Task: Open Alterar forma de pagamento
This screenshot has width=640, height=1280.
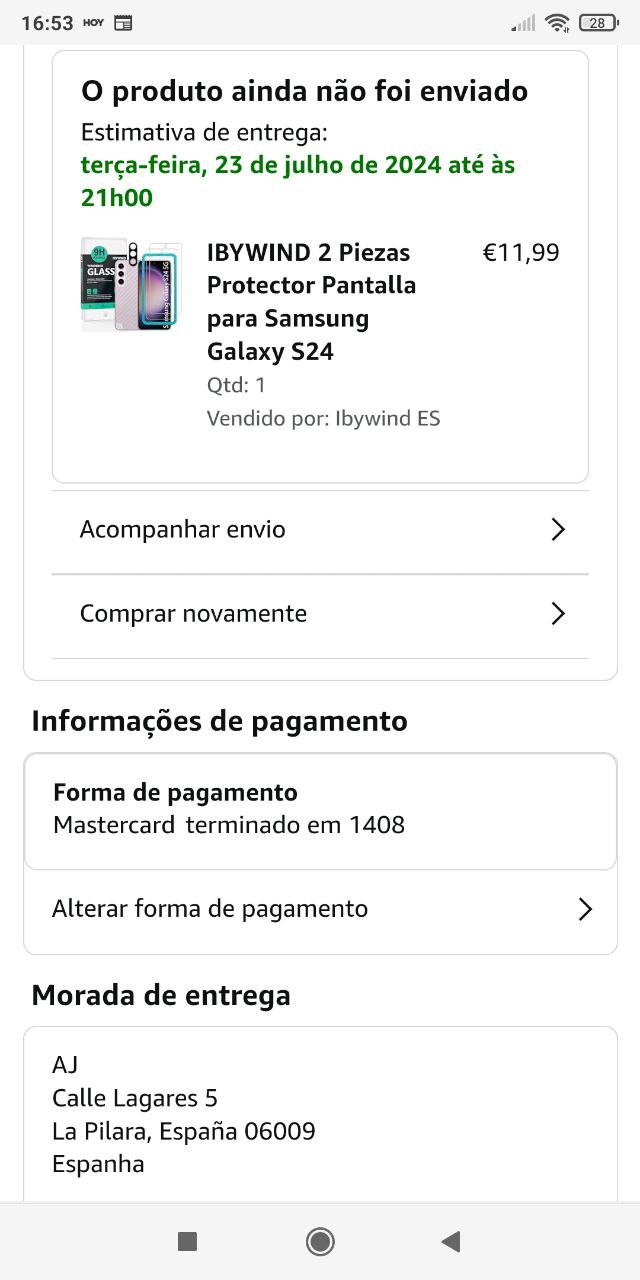Action: click(320, 909)
